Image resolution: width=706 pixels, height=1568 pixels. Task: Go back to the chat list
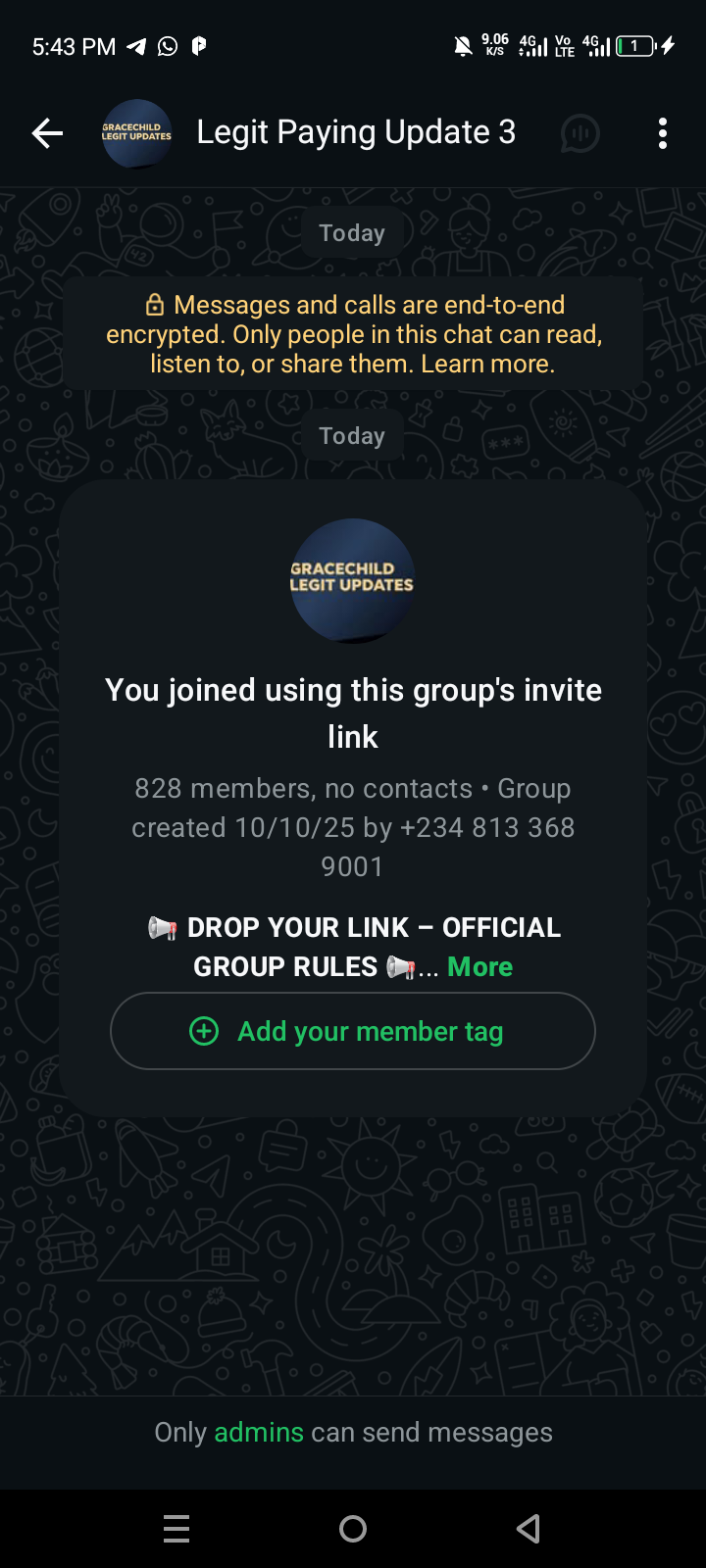point(47,133)
